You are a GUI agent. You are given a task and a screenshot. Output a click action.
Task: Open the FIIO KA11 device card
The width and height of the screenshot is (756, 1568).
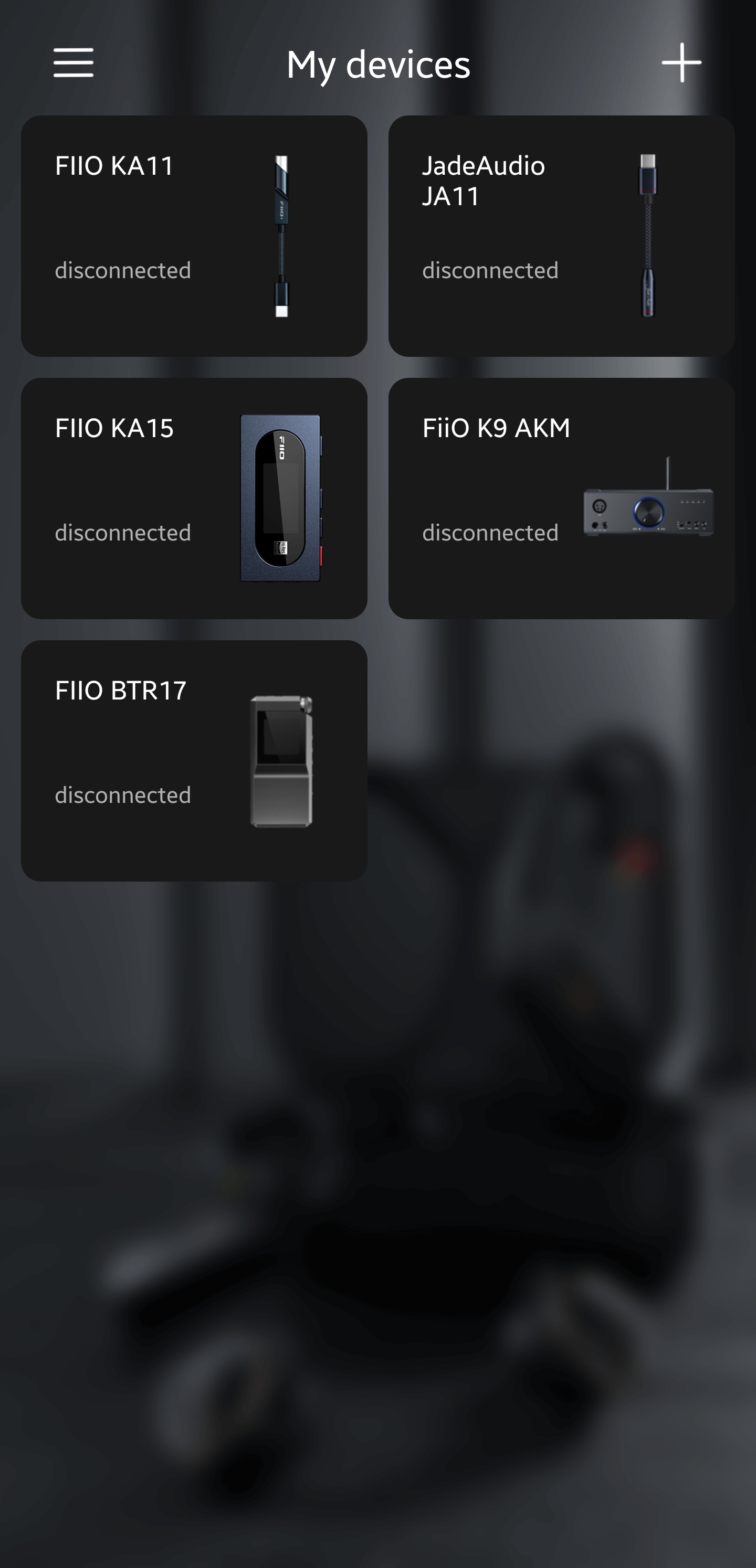(x=194, y=235)
